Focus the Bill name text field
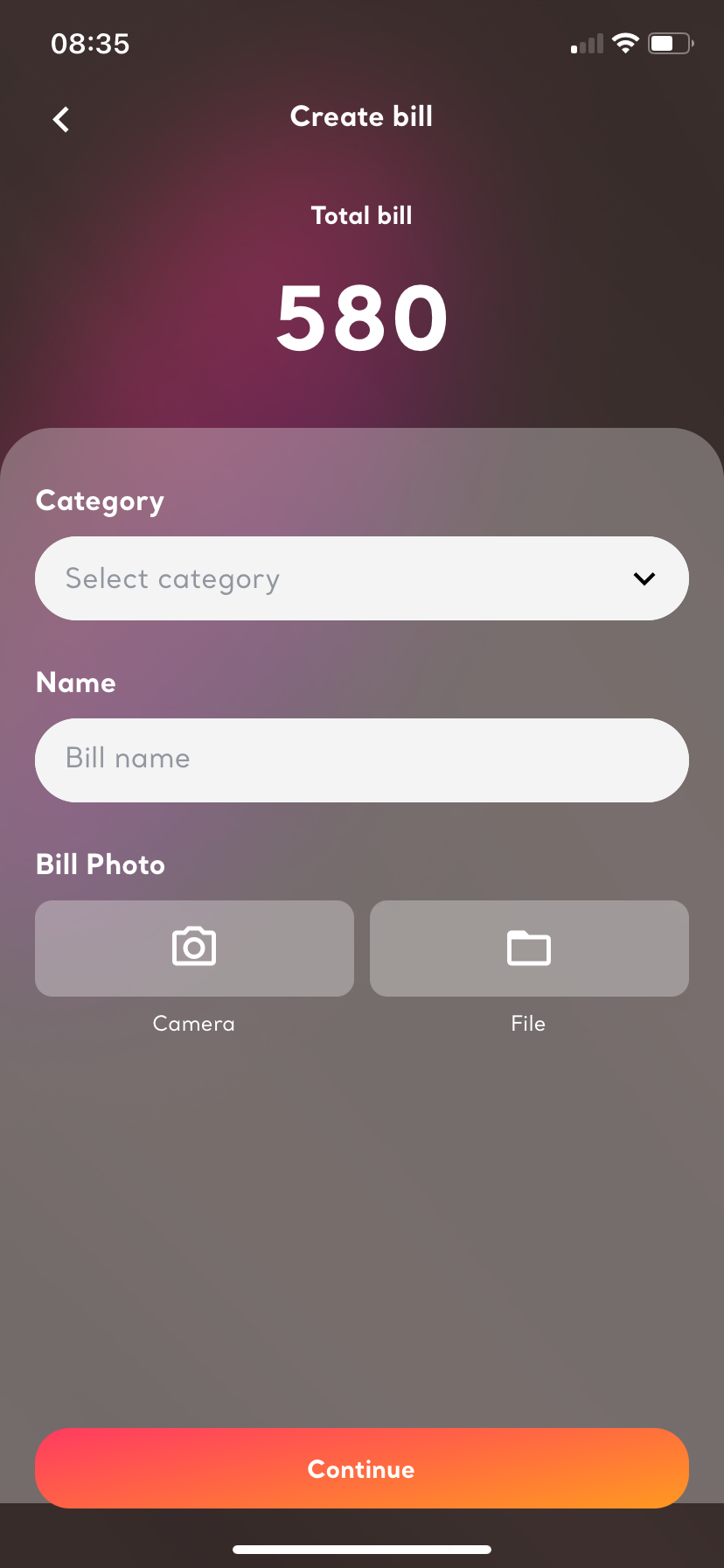724x1568 pixels. click(362, 759)
